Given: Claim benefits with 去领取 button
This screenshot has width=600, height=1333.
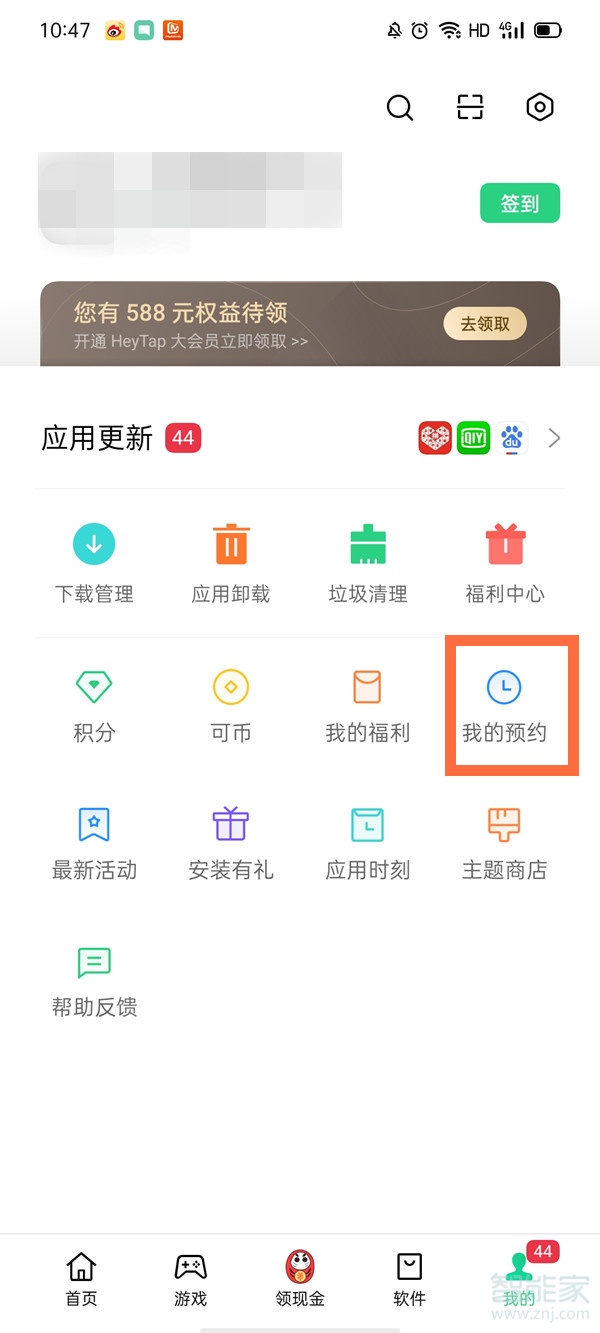Looking at the screenshot, I should coord(485,324).
